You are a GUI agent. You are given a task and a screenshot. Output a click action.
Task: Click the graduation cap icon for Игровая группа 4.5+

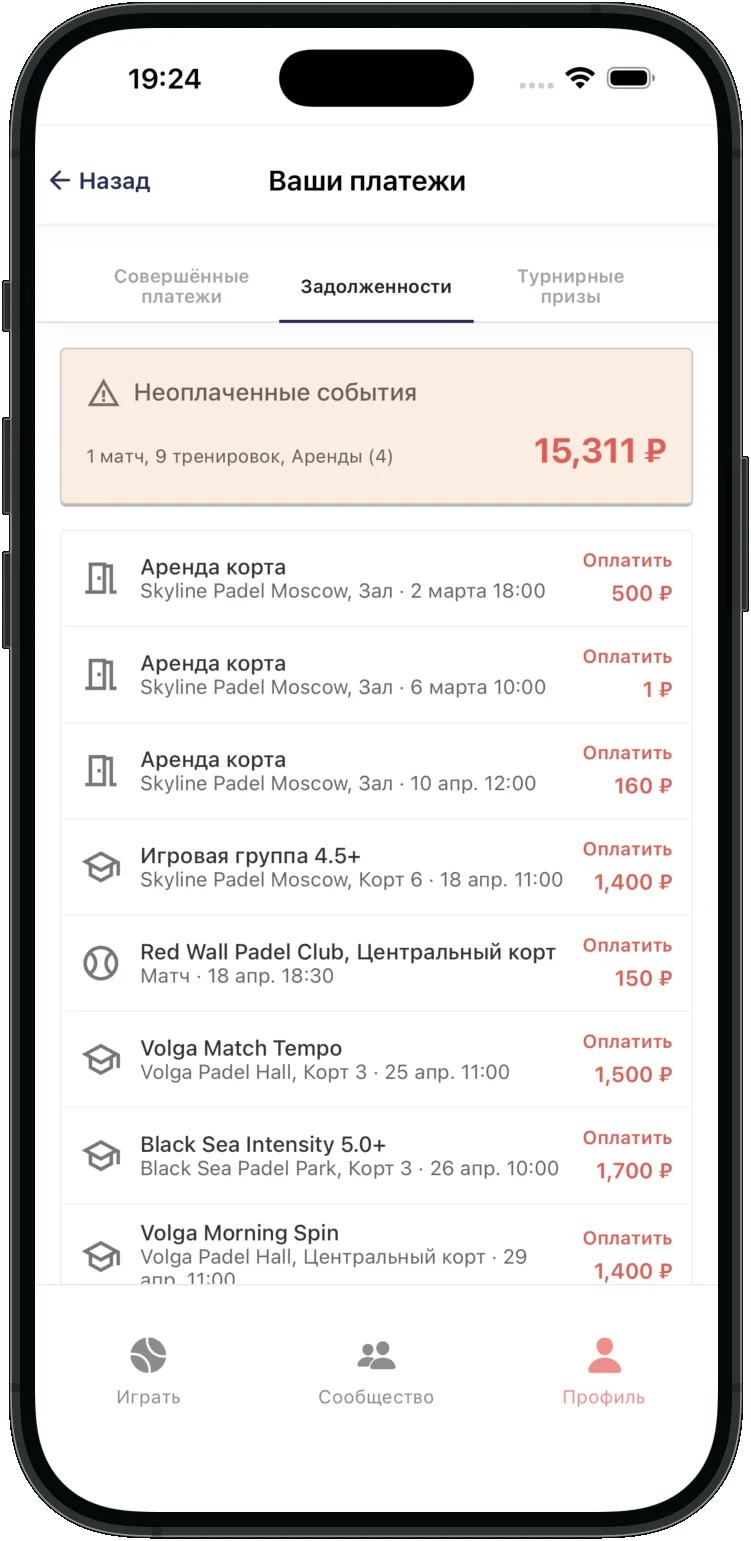[x=100, y=866]
